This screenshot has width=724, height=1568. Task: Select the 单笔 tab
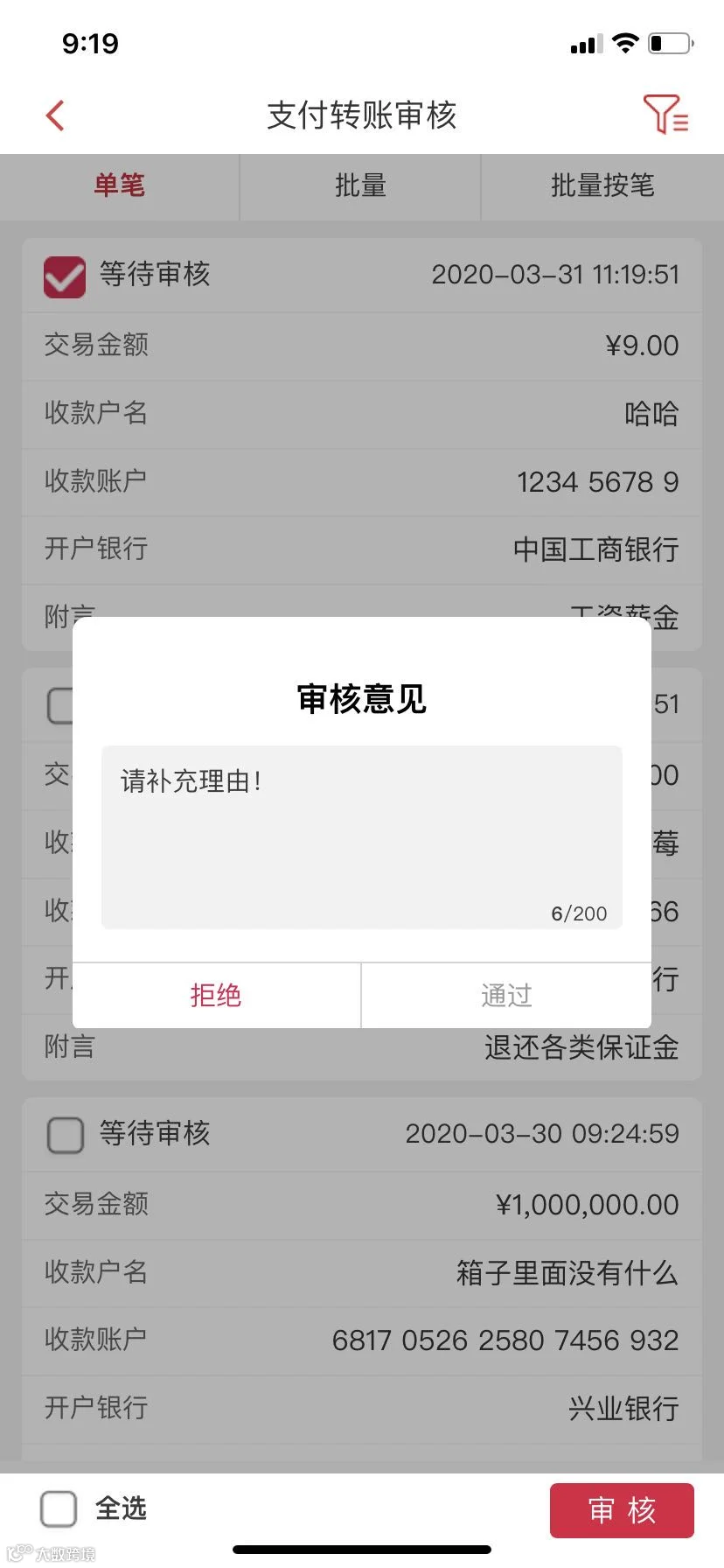[x=120, y=185]
